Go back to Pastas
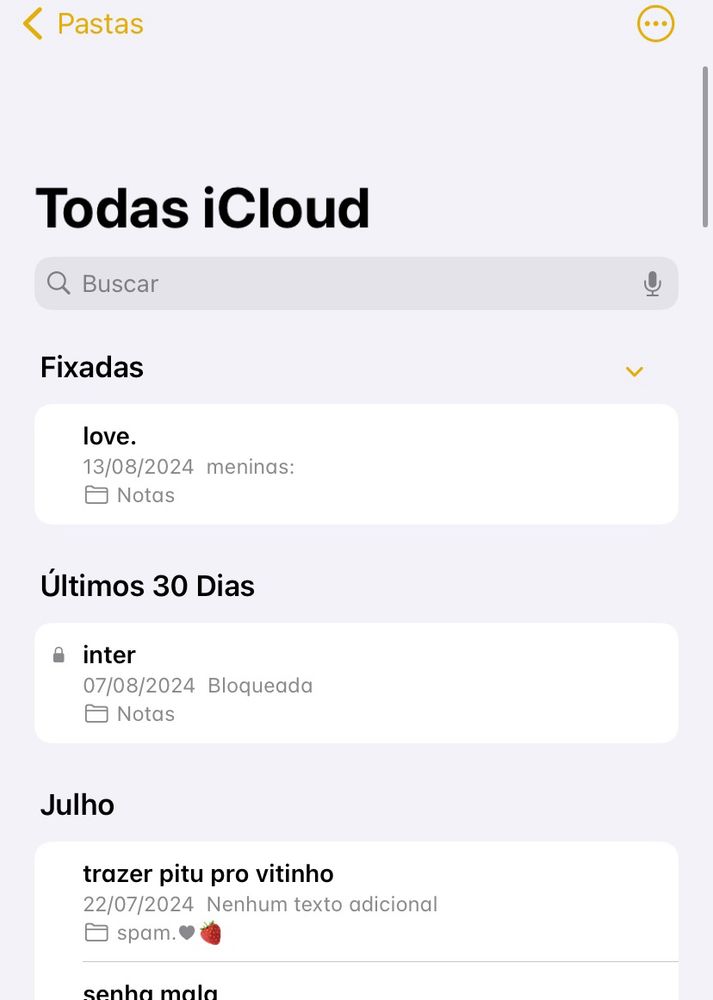Image resolution: width=713 pixels, height=1000 pixels. pos(83,24)
